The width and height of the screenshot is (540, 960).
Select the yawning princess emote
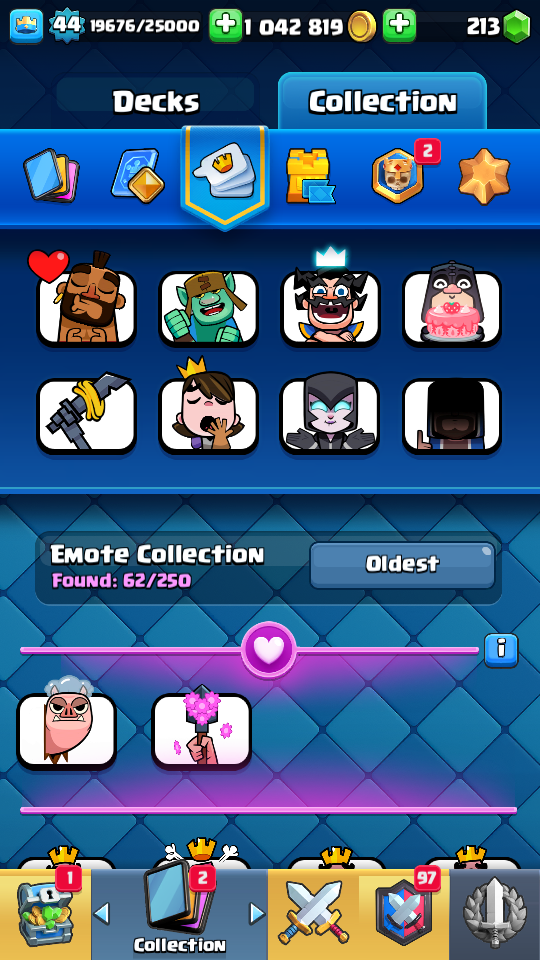[x=208, y=410]
